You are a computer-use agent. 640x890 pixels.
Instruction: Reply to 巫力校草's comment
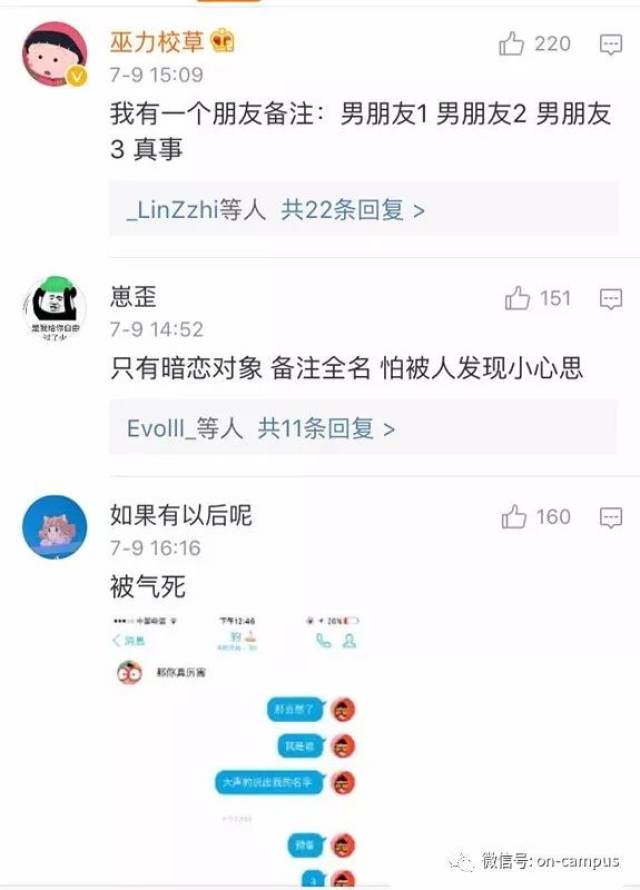coord(610,44)
